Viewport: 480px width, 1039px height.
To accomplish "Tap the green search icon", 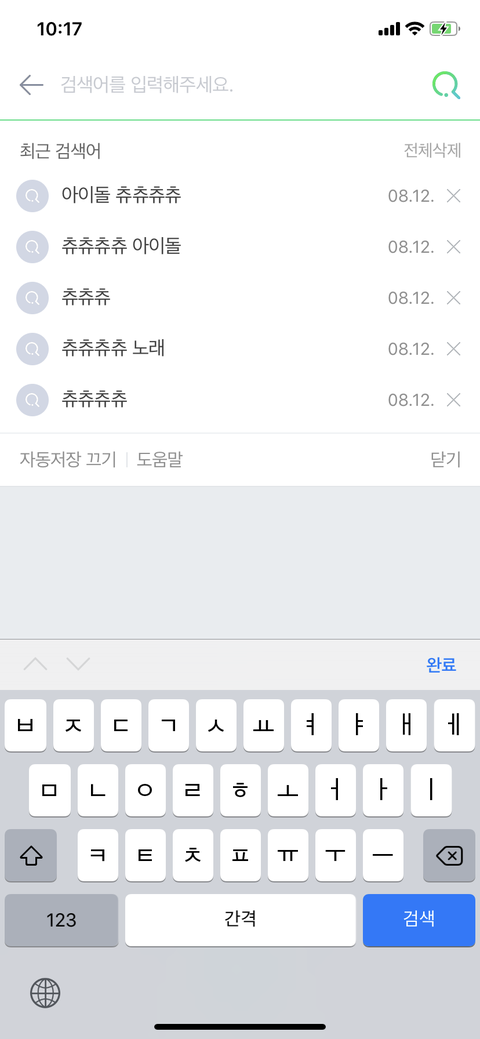I will 446,85.
